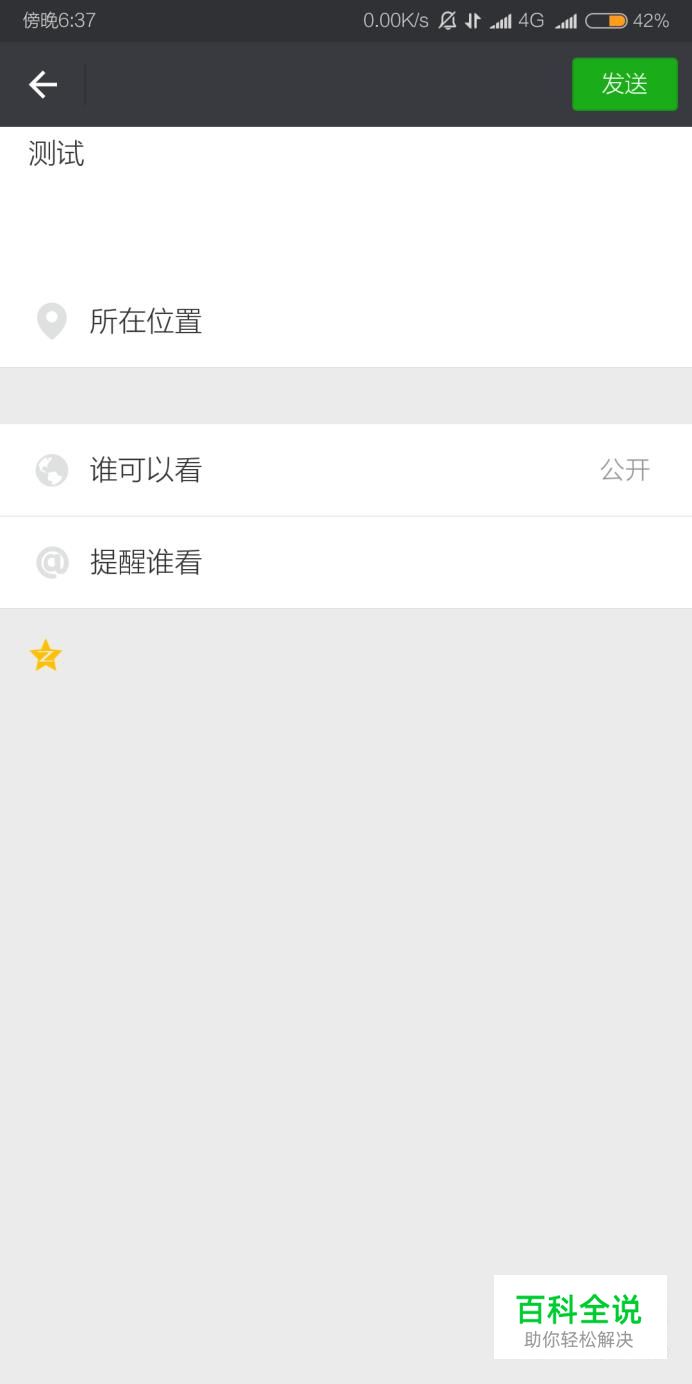Open 提醒谁看 mention settings
The image size is (692, 1384).
click(346, 563)
